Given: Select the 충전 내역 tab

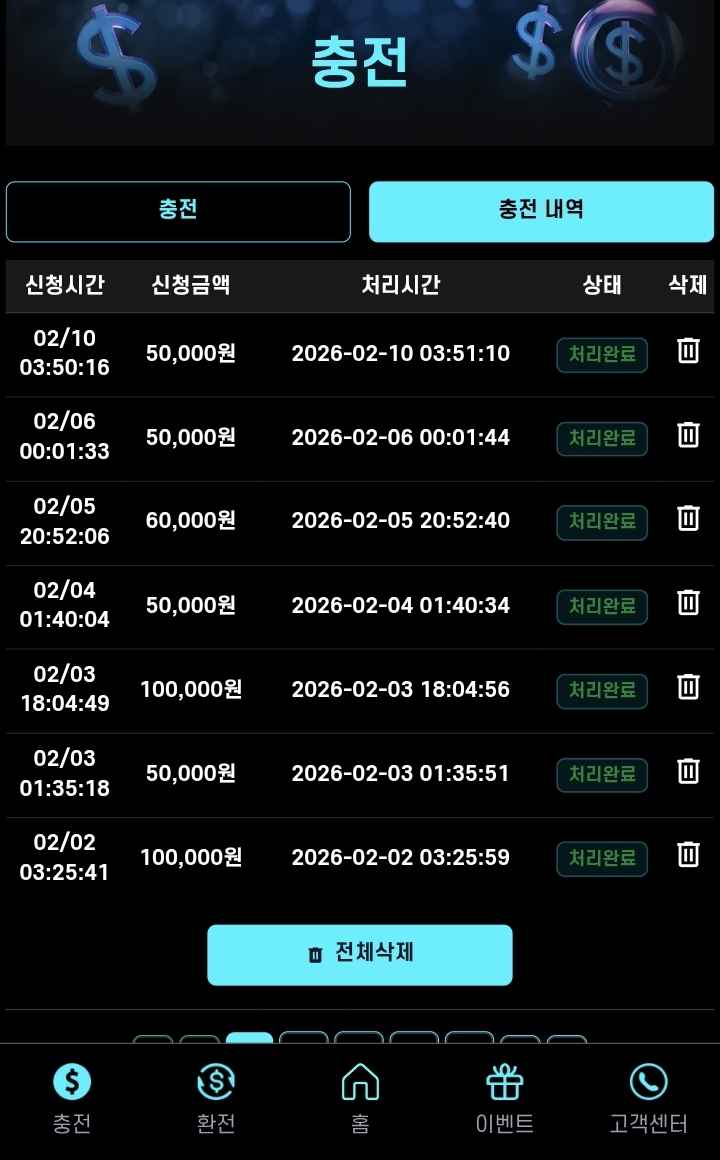Looking at the screenshot, I should pos(541,211).
